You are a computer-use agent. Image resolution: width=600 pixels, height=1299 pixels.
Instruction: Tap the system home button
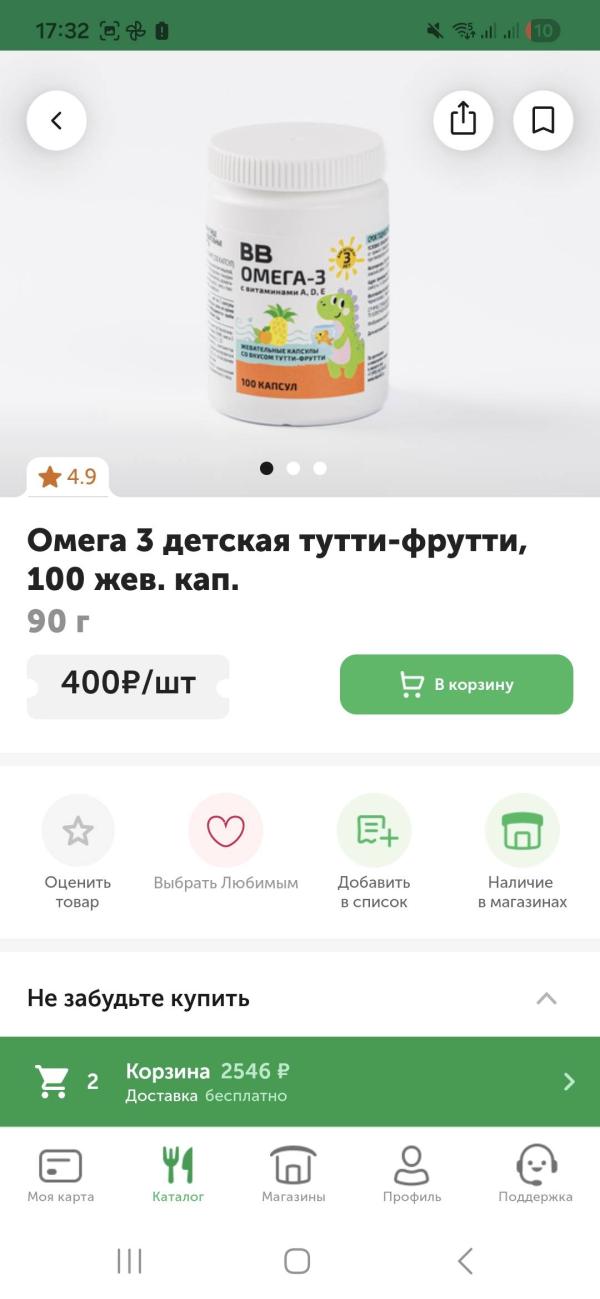click(x=297, y=1261)
